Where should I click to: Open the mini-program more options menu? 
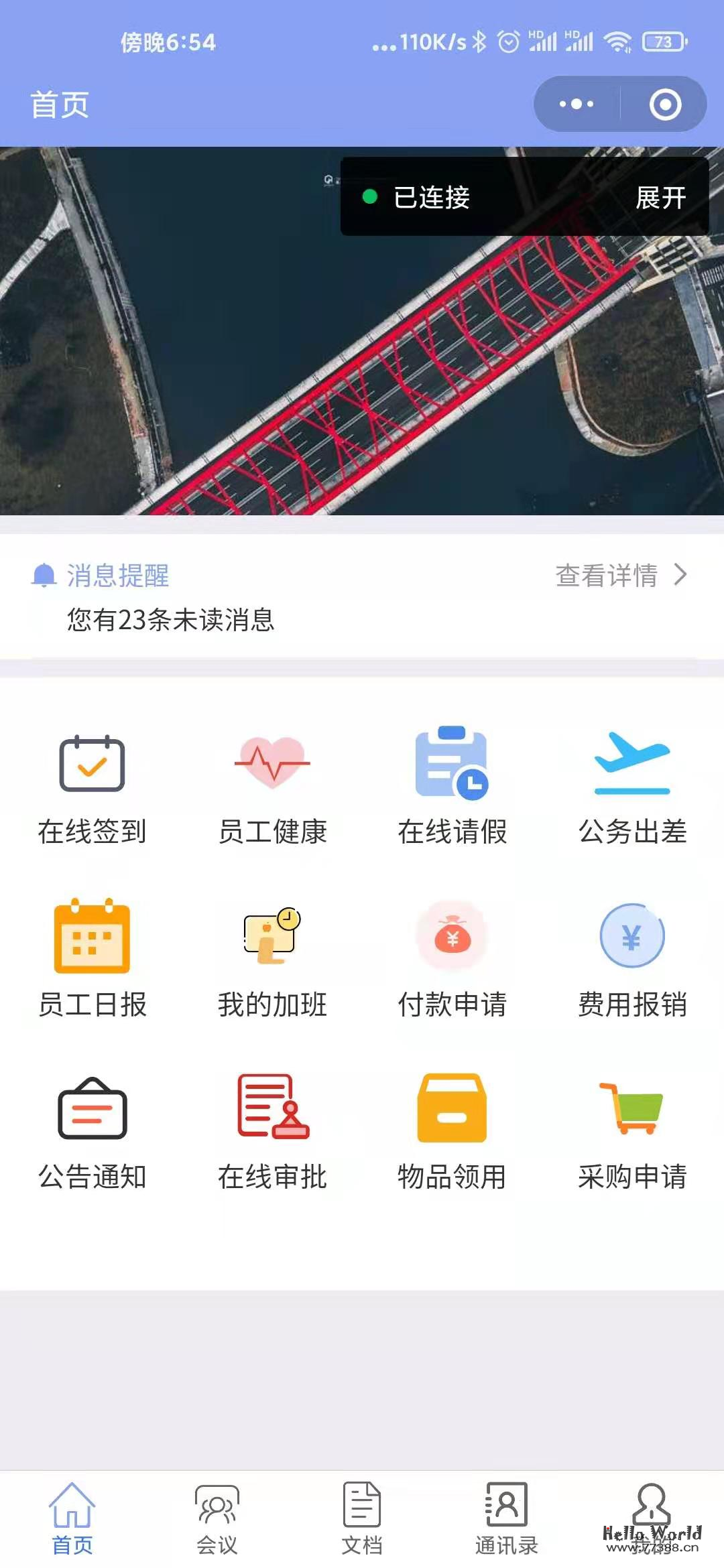[x=575, y=104]
